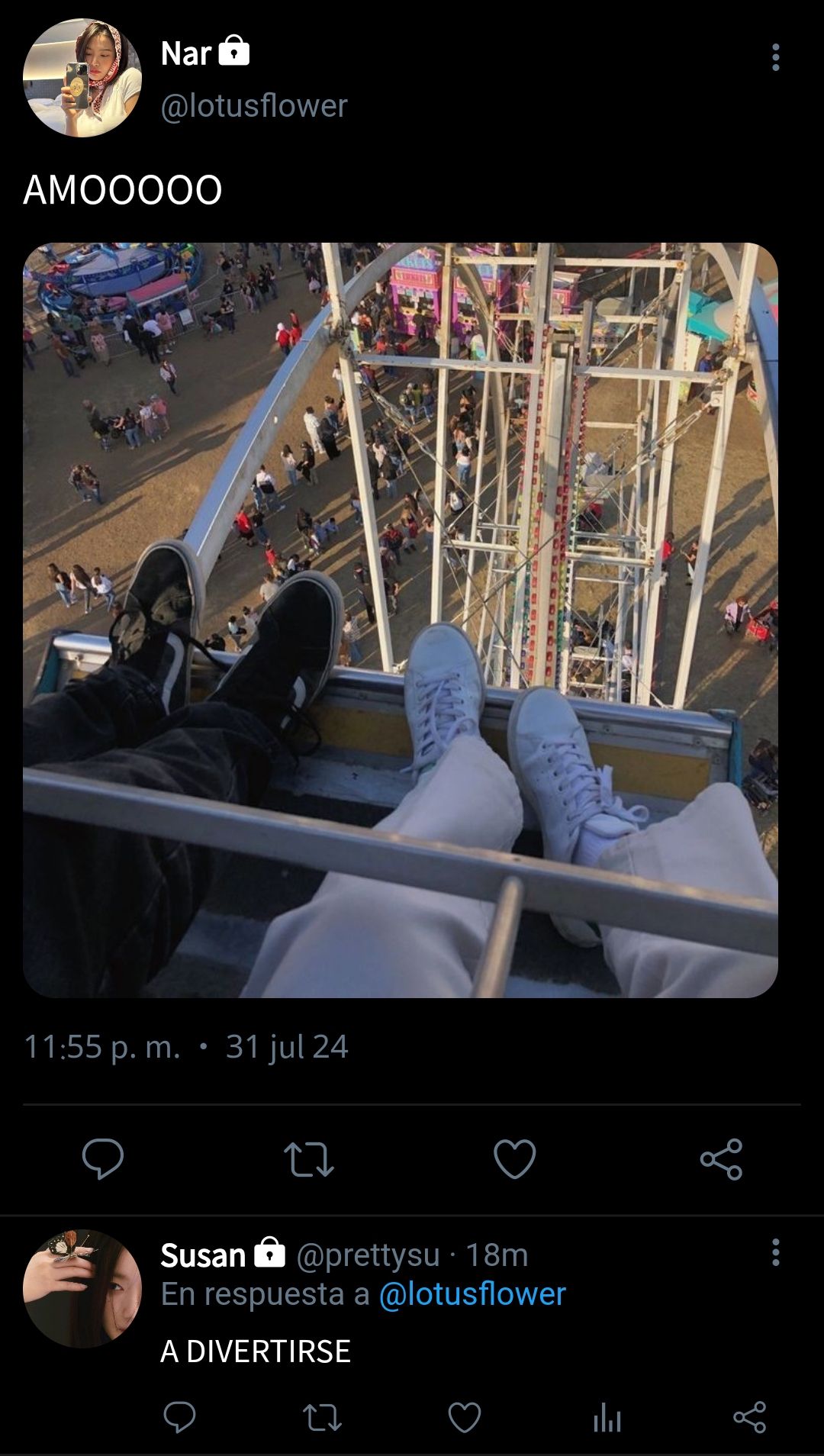Reply to Nar's tweet
The image size is (824, 1456).
click(x=103, y=1158)
